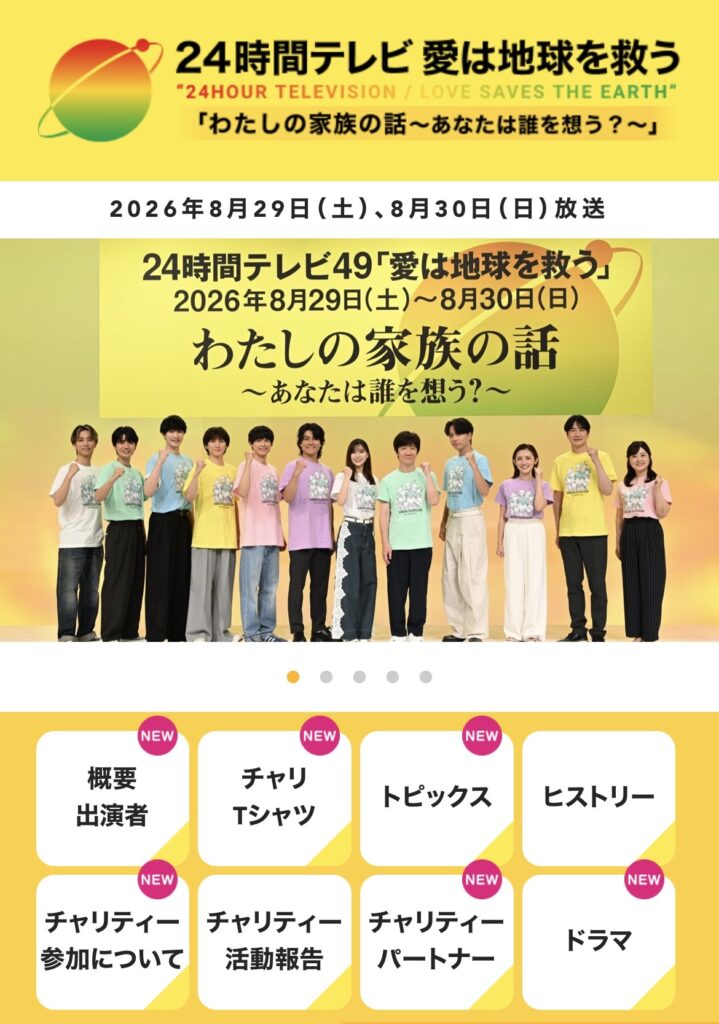Open チャリティー活動報告

[274, 942]
